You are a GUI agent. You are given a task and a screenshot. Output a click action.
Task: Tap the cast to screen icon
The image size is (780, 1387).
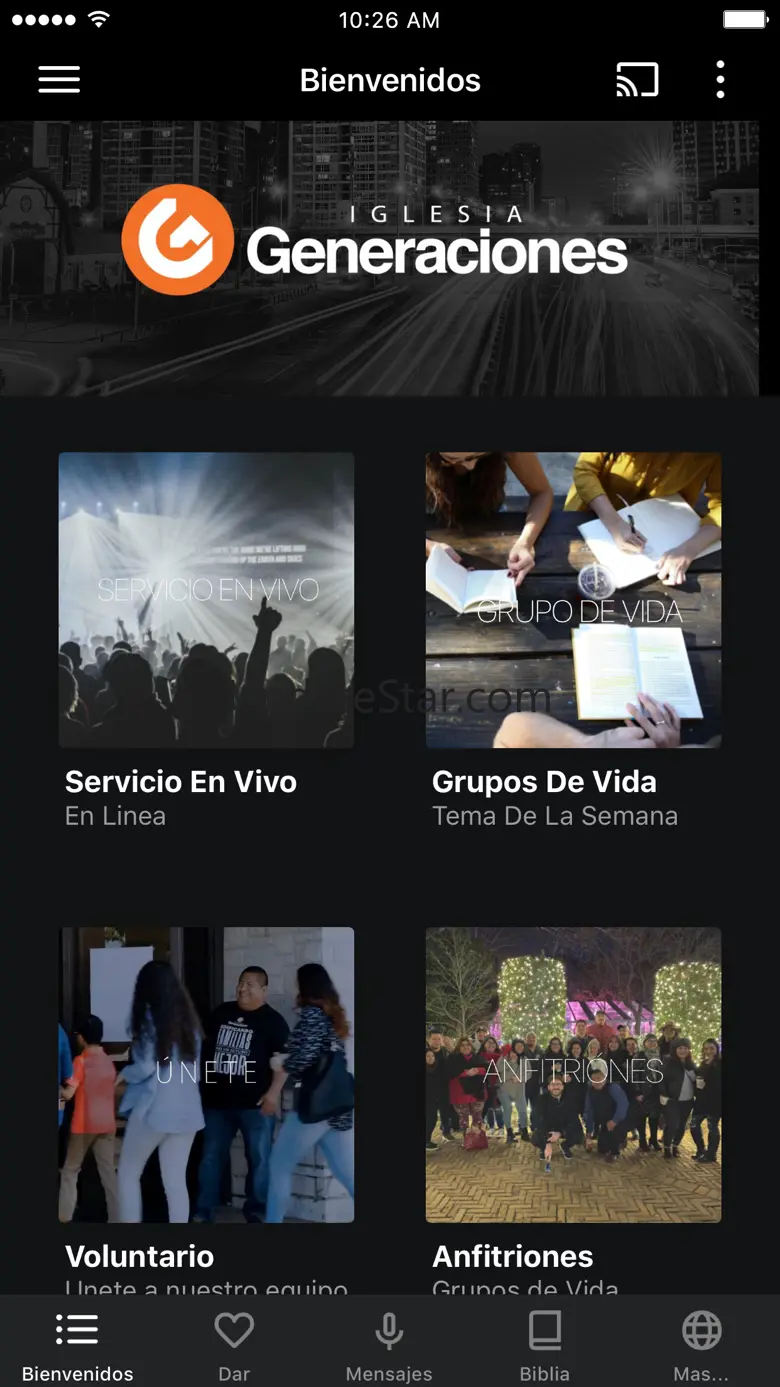click(637, 80)
